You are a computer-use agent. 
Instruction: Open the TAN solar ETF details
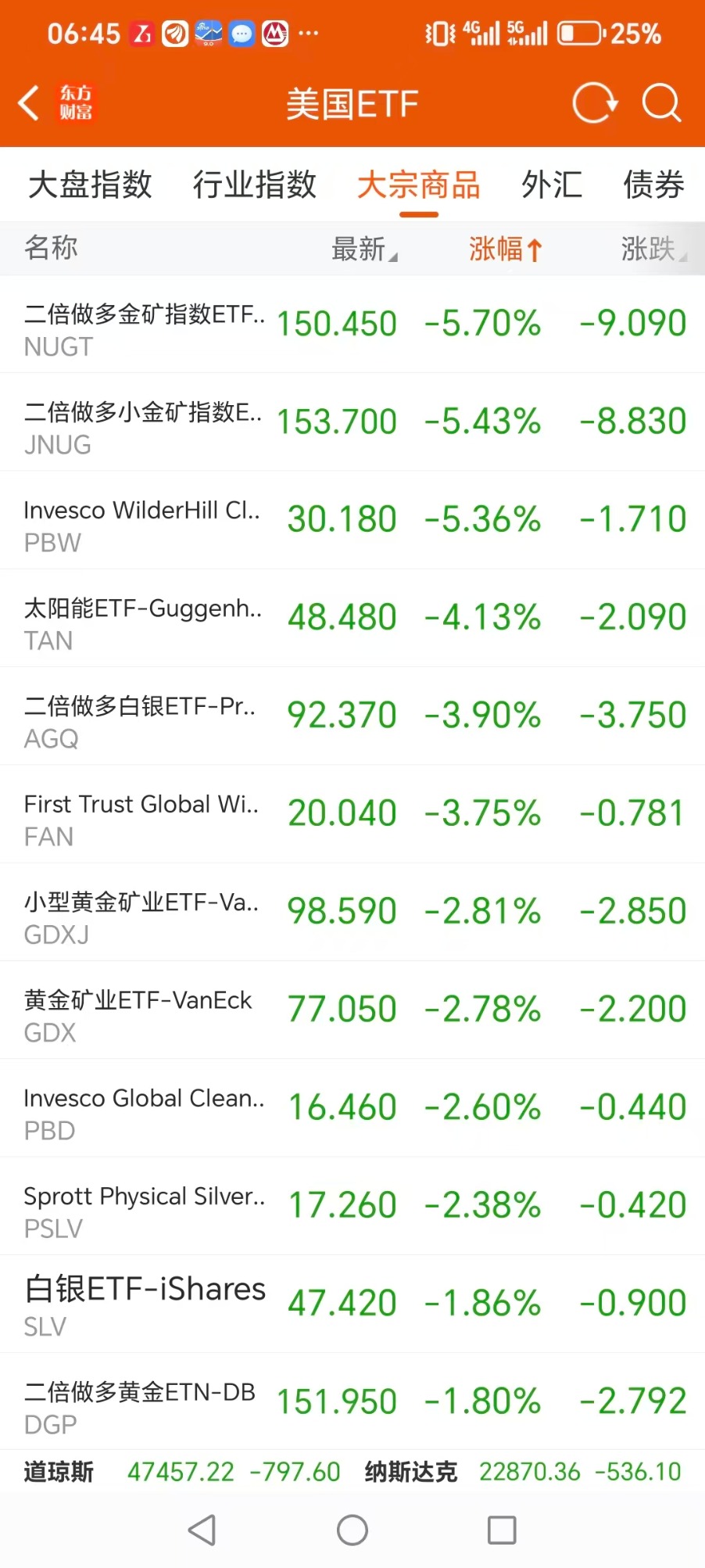click(352, 618)
